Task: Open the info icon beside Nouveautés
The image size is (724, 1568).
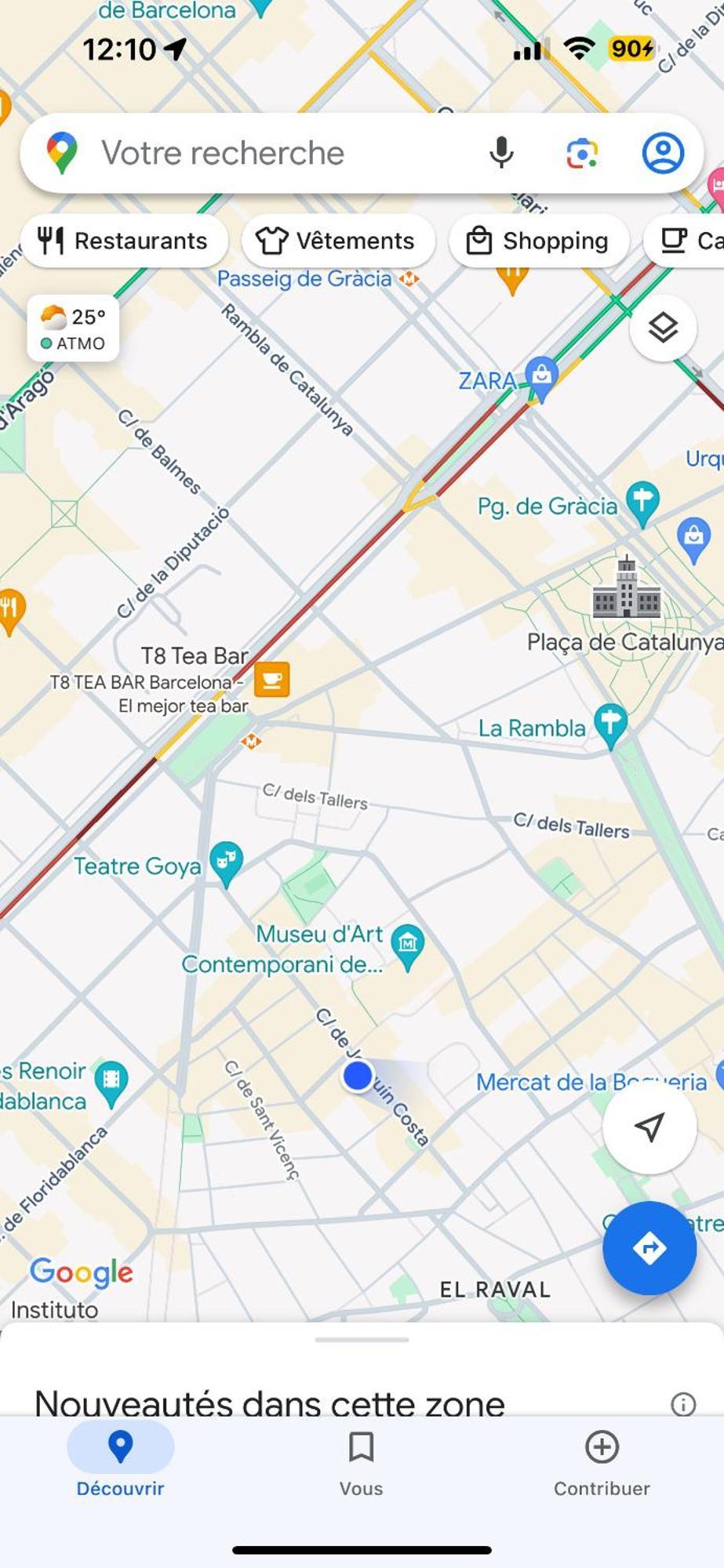Action: click(x=683, y=1404)
